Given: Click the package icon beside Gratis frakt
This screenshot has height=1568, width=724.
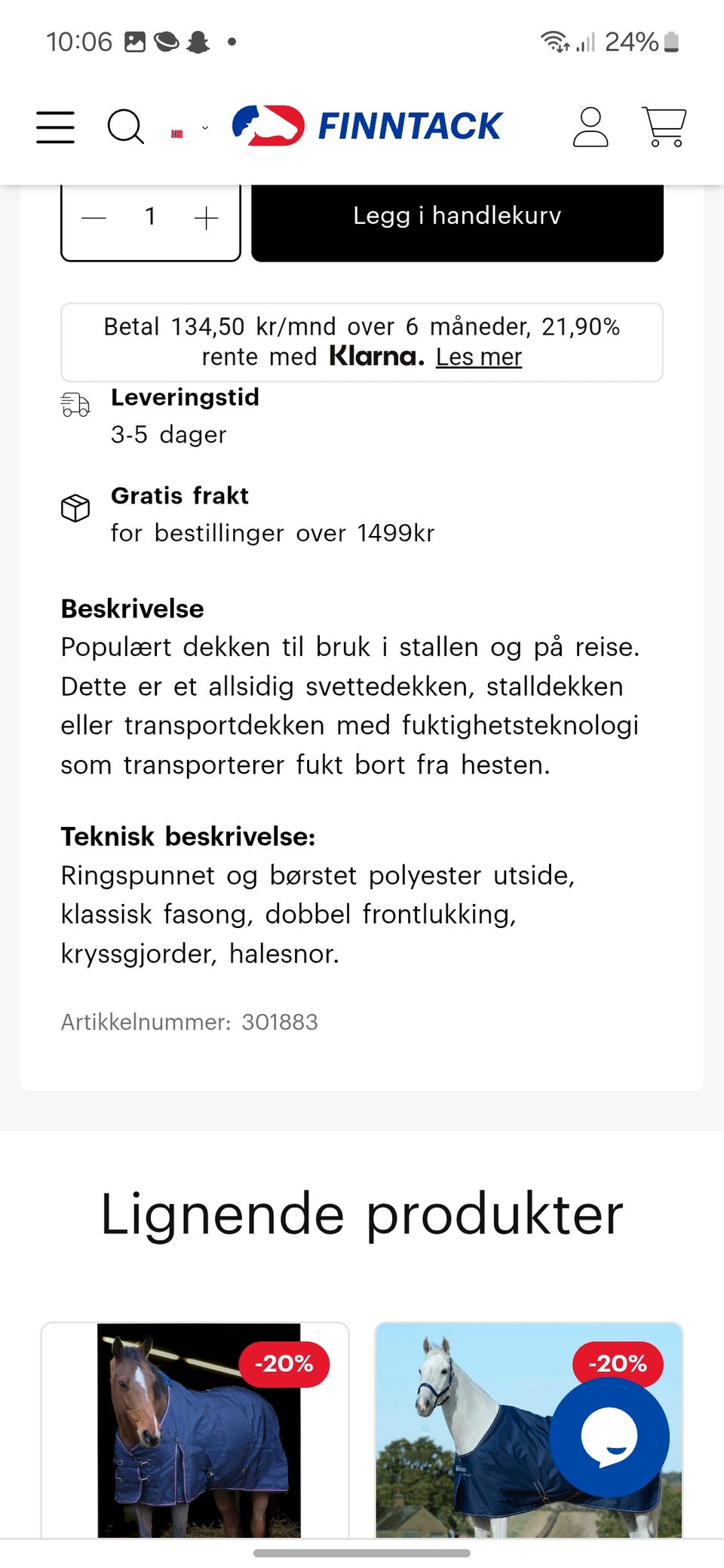Looking at the screenshot, I should pyautogui.click(x=75, y=510).
